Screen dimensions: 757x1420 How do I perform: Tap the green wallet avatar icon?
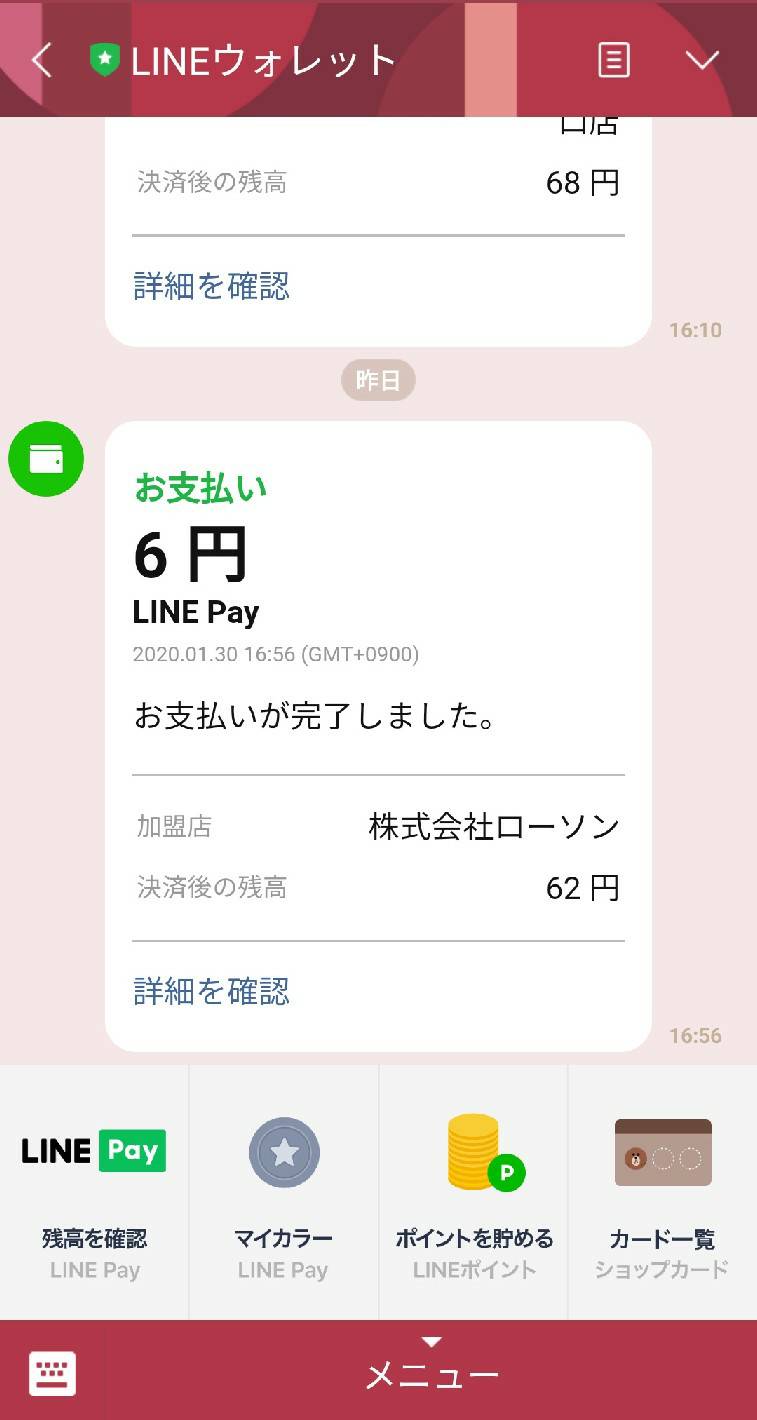coord(46,459)
